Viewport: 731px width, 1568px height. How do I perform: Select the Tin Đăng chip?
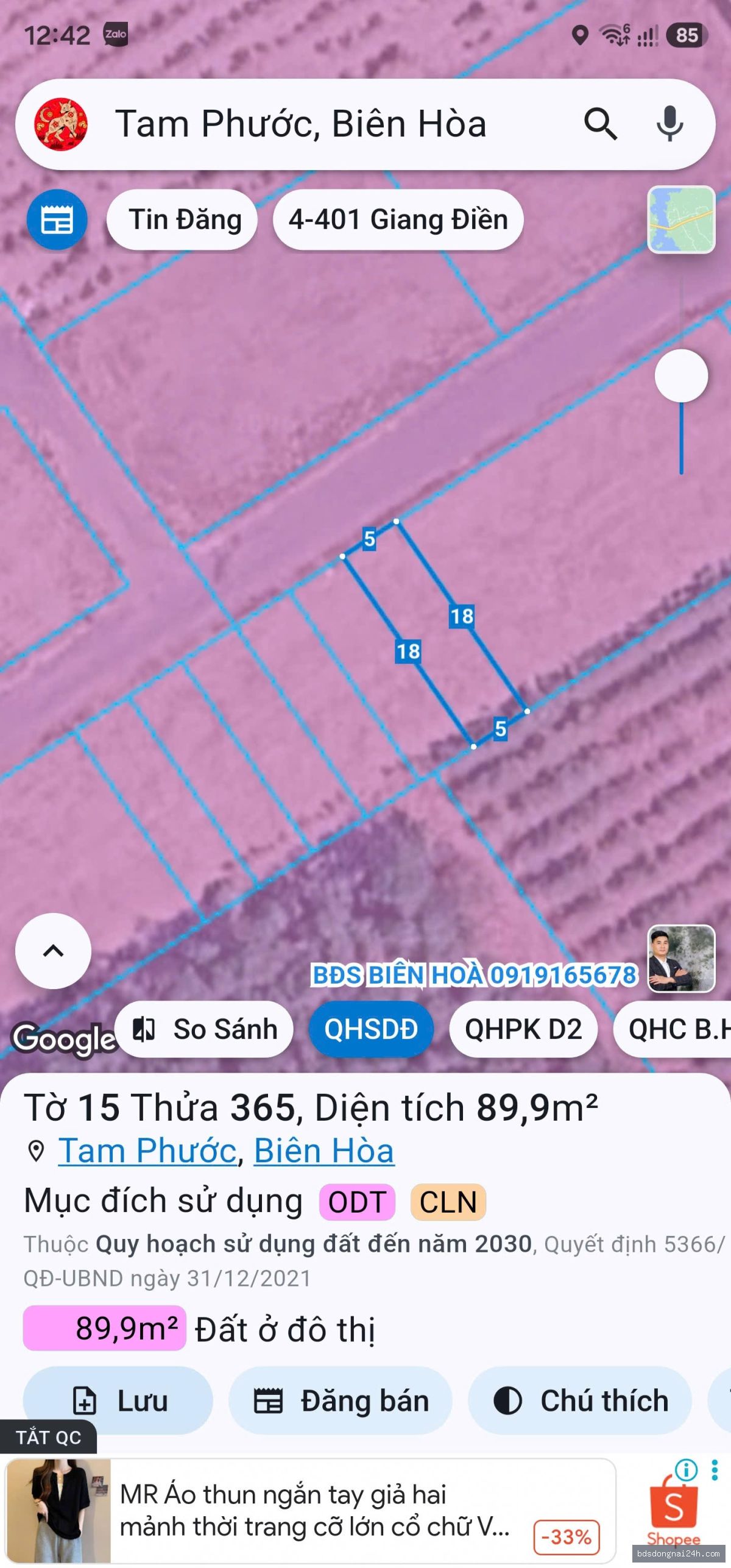183,219
